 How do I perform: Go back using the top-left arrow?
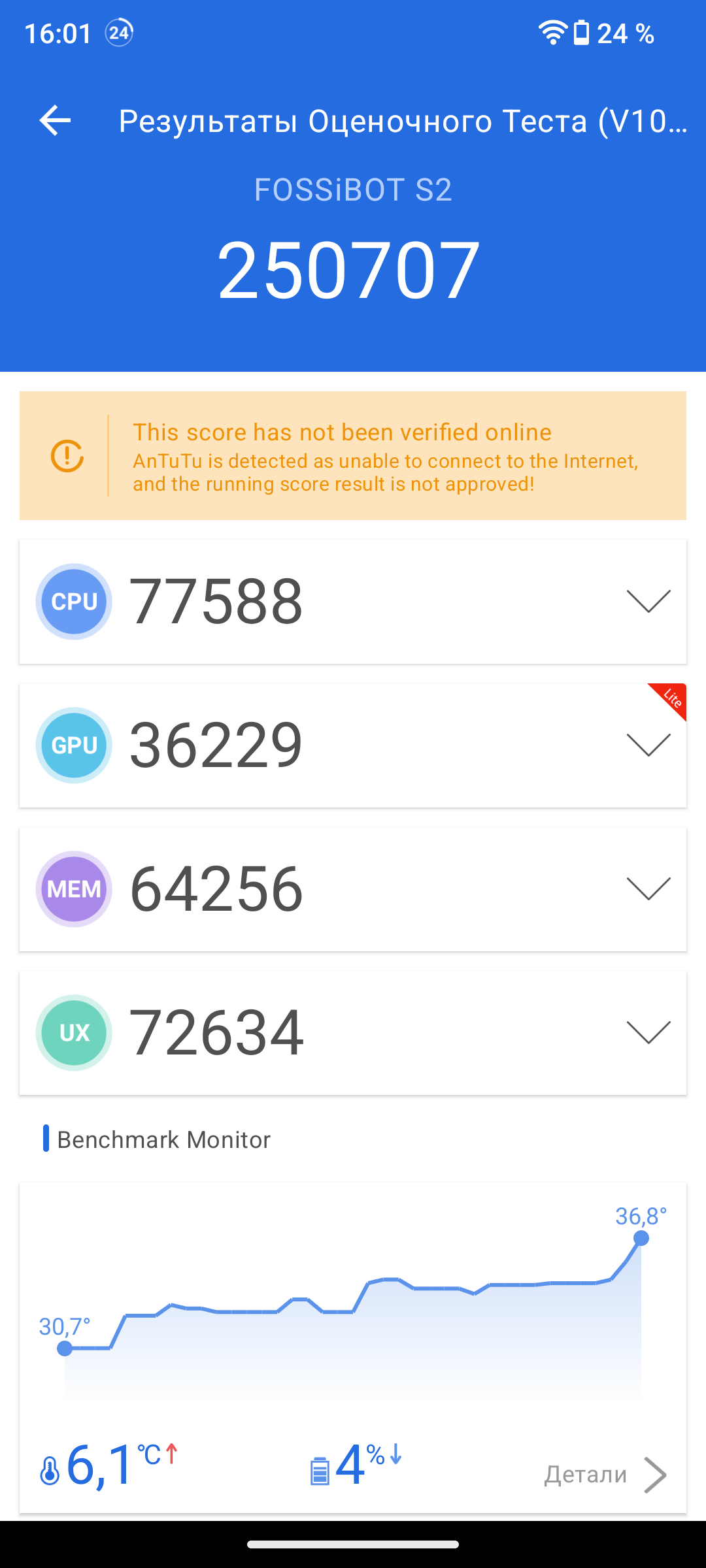[x=55, y=121]
